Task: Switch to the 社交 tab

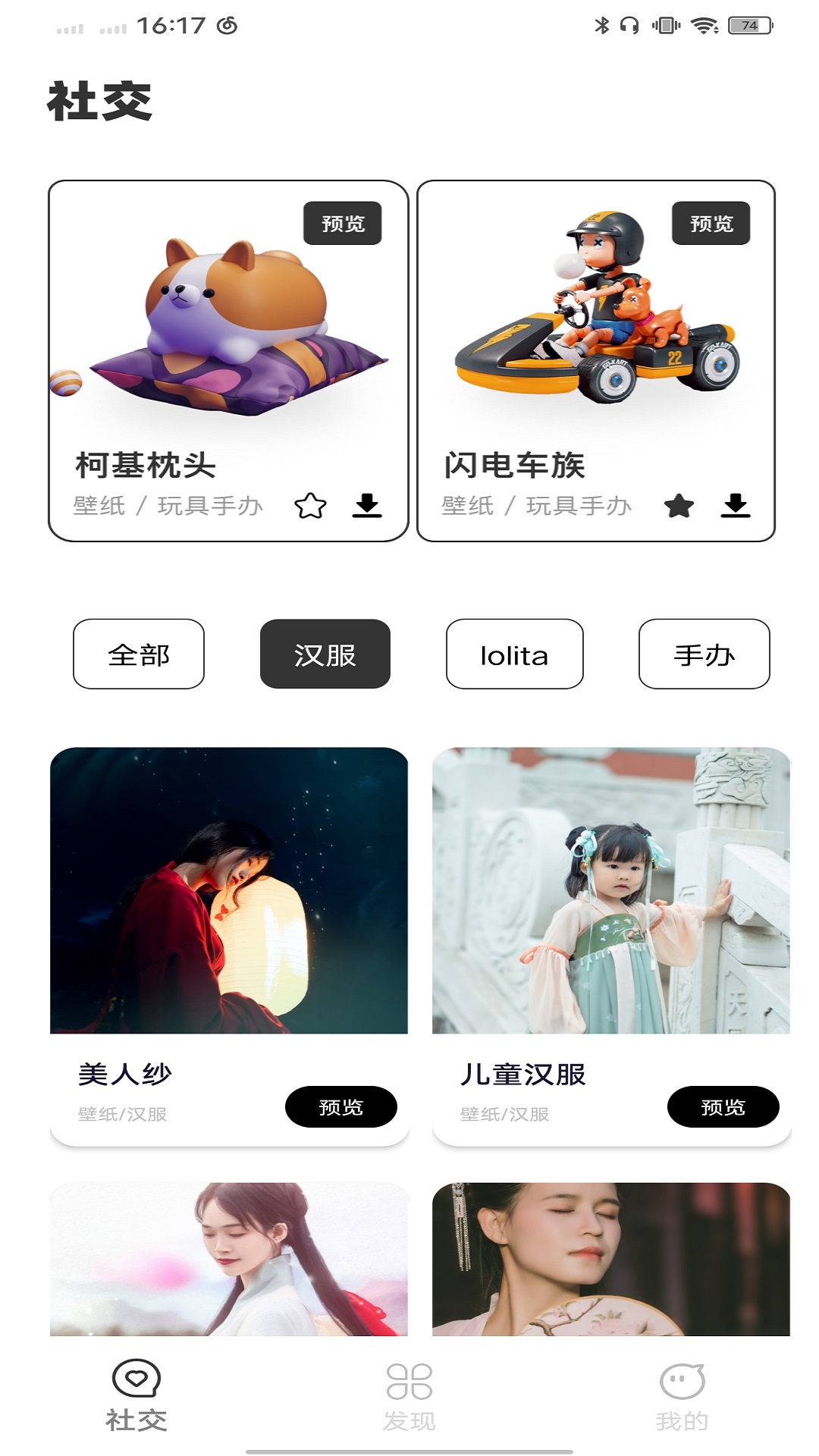Action: tap(136, 1395)
